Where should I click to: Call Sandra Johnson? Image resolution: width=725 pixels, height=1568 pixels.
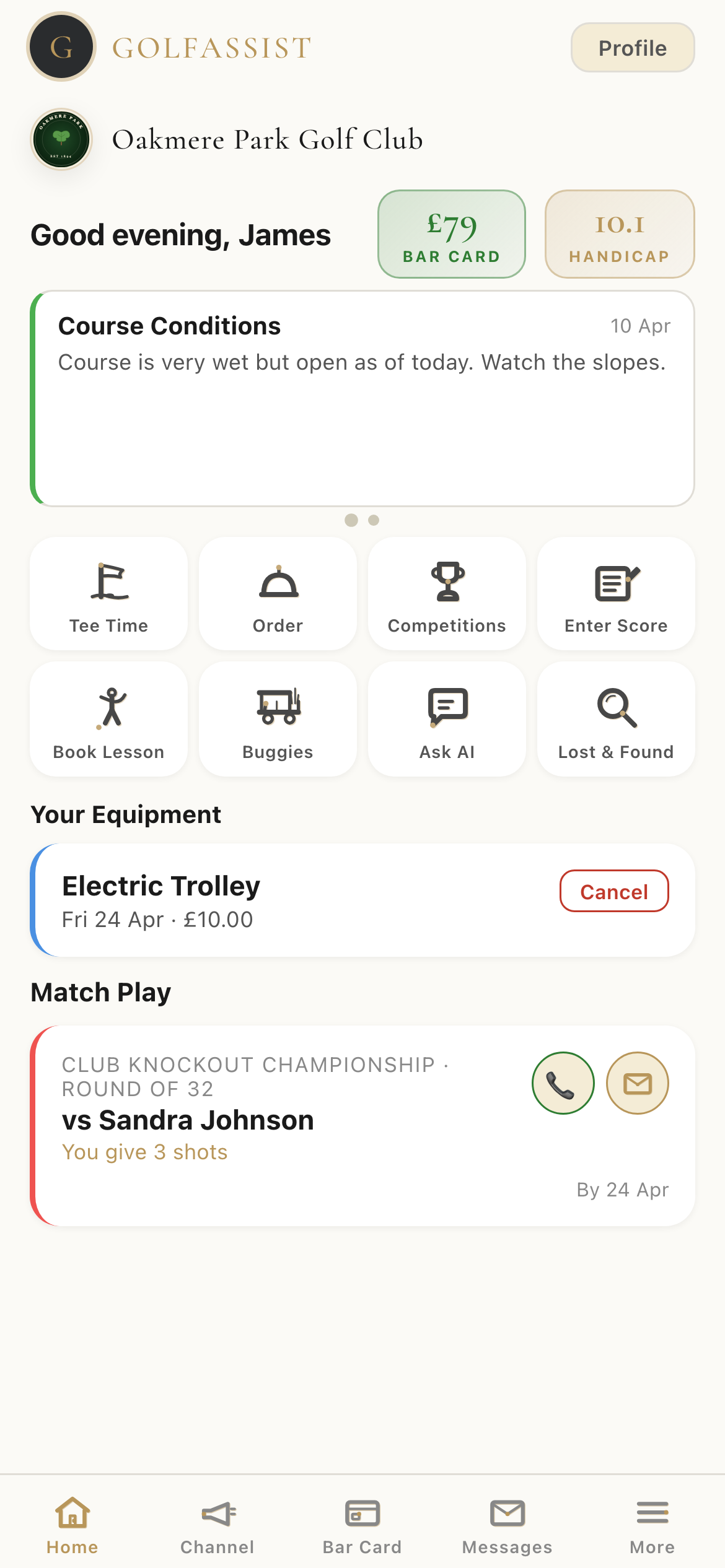(563, 1083)
